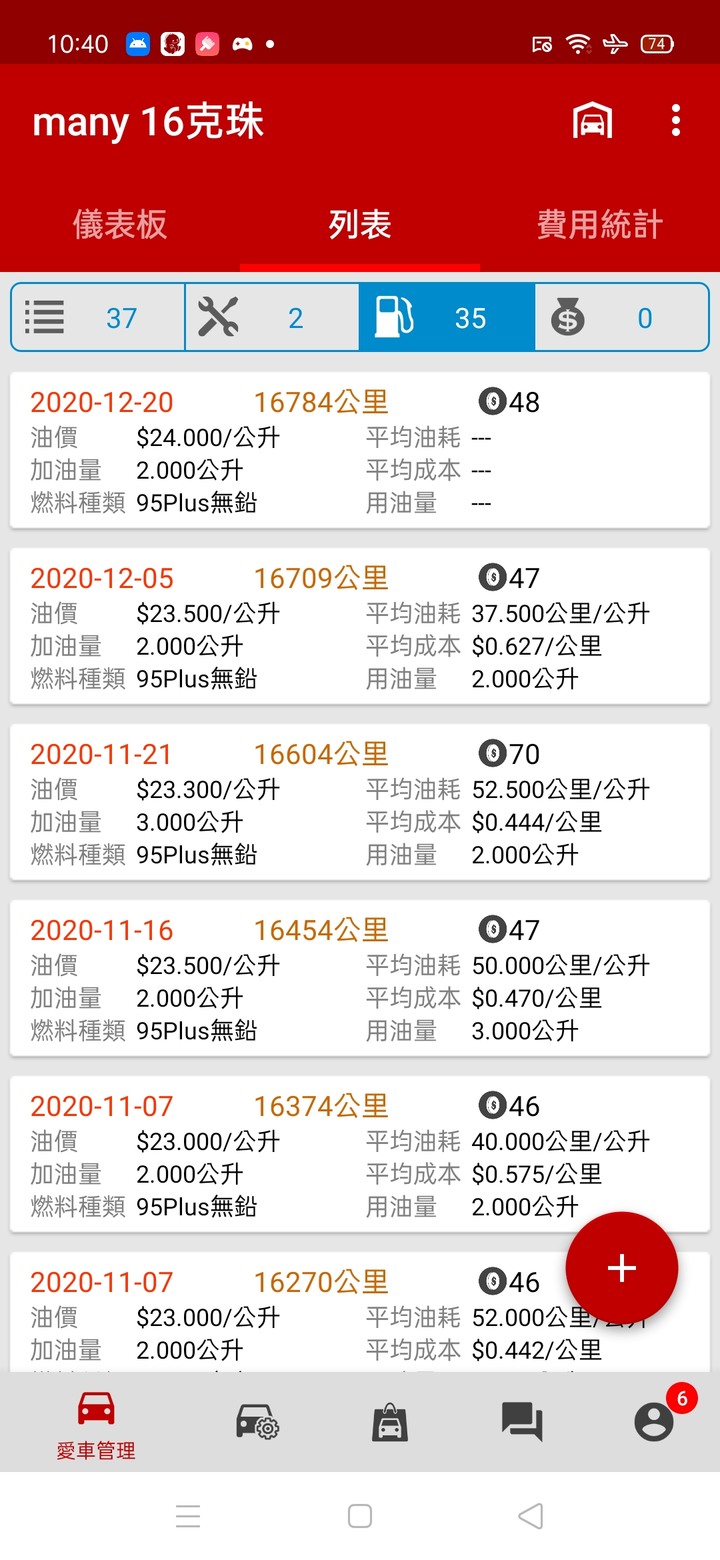Switch to the 費用統計 tab

click(600, 224)
